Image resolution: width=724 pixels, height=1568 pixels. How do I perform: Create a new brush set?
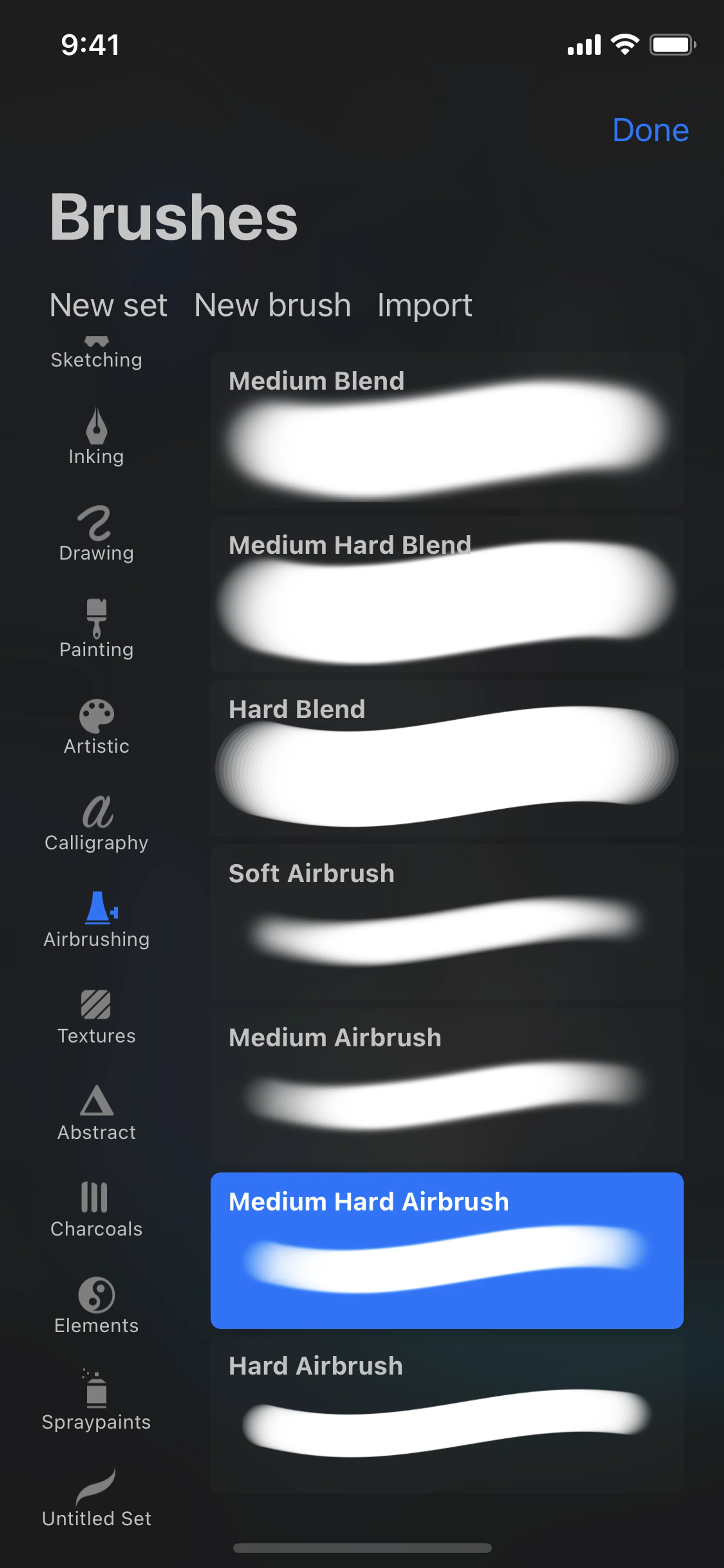(108, 305)
